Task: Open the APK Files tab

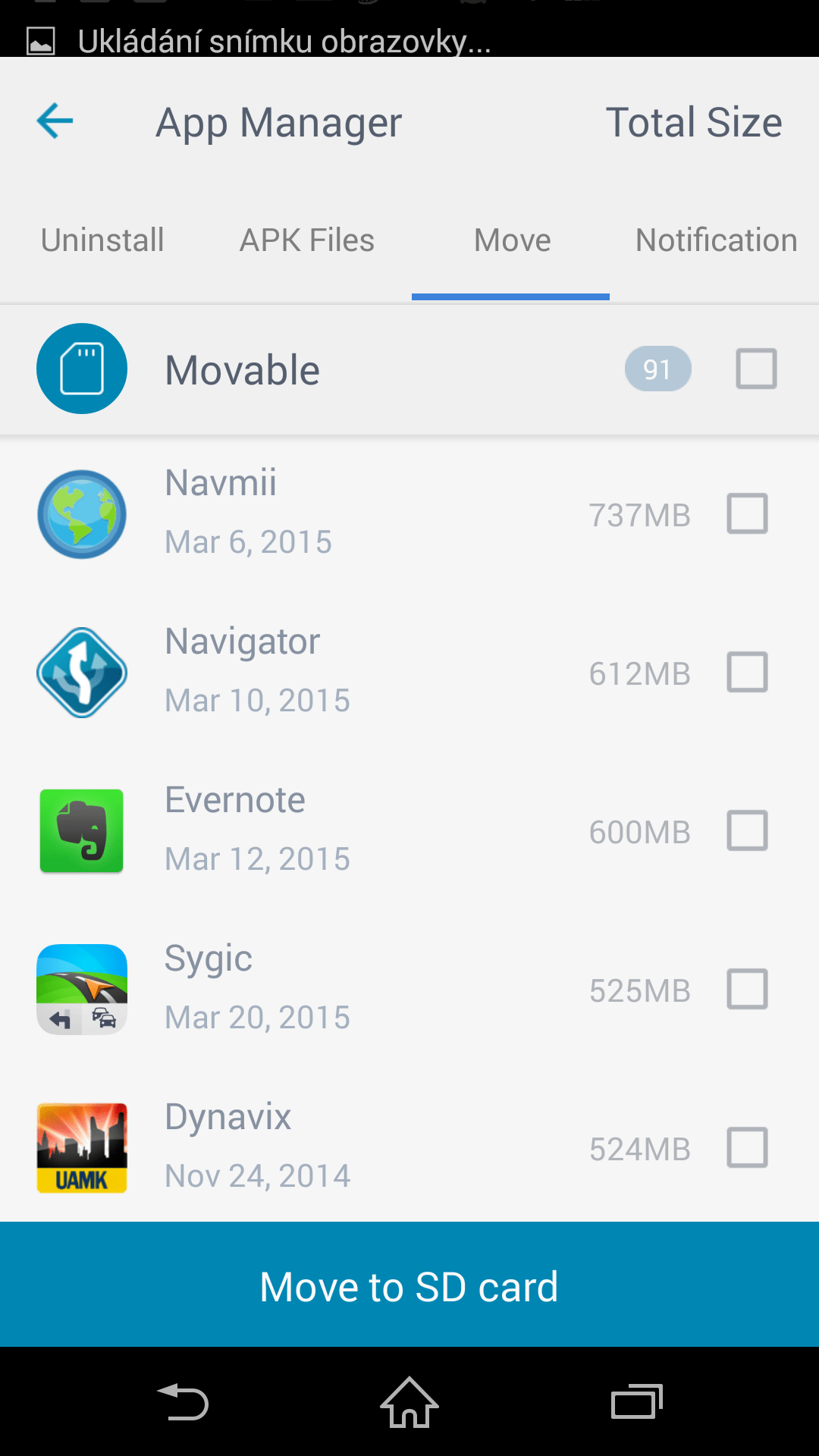Action: coord(307,240)
